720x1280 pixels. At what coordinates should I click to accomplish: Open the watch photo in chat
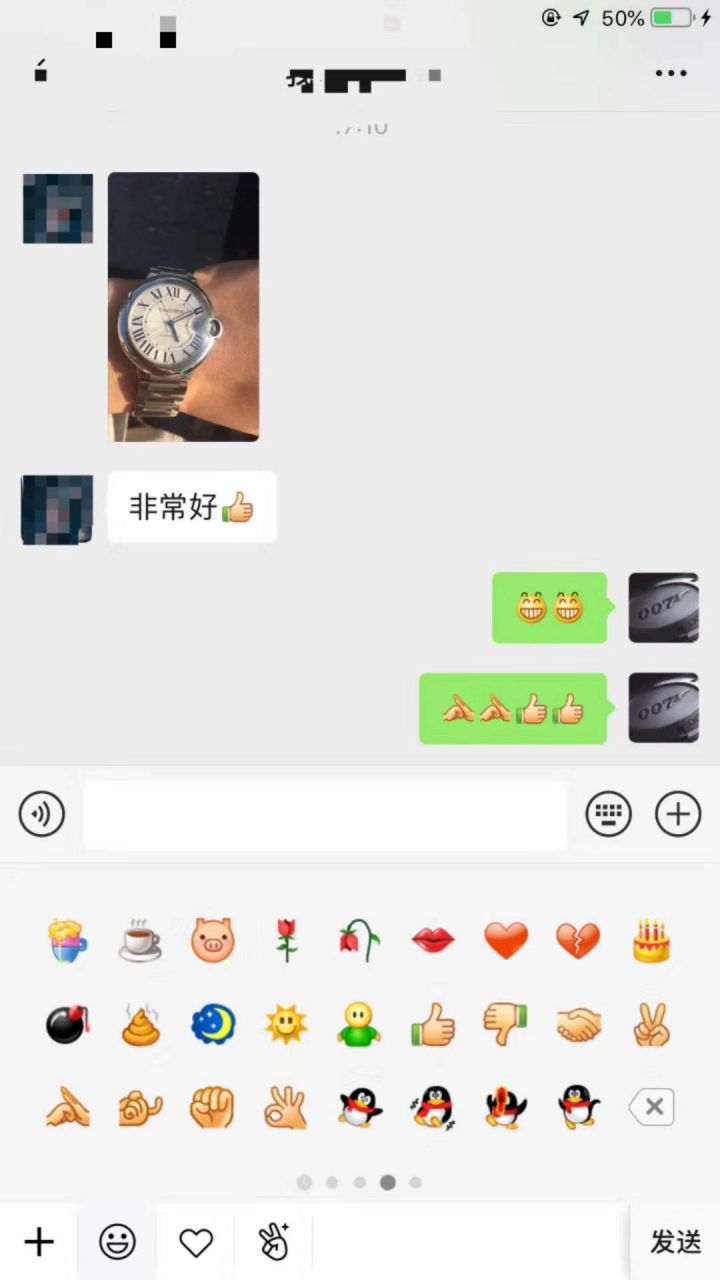tap(183, 306)
